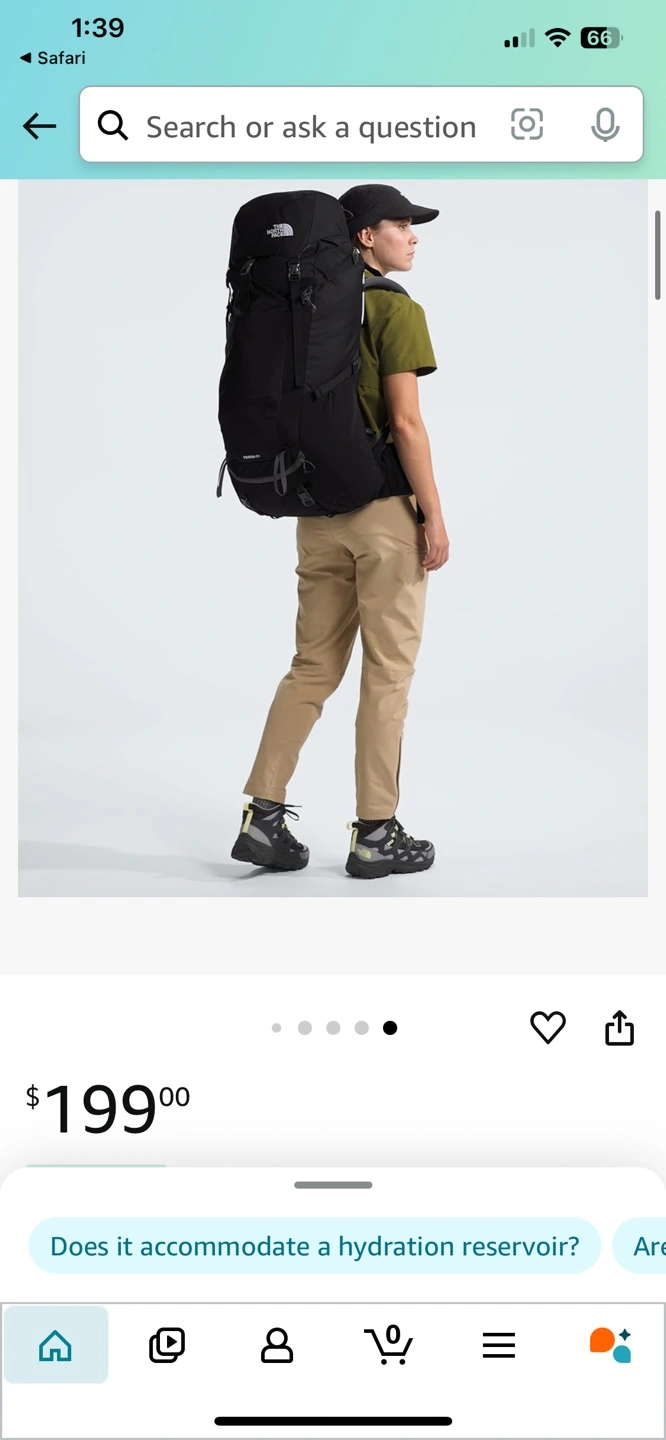This screenshot has height=1440, width=666.
Task: Open the Rufus AI assistant
Action: click(x=610, y=1345)
